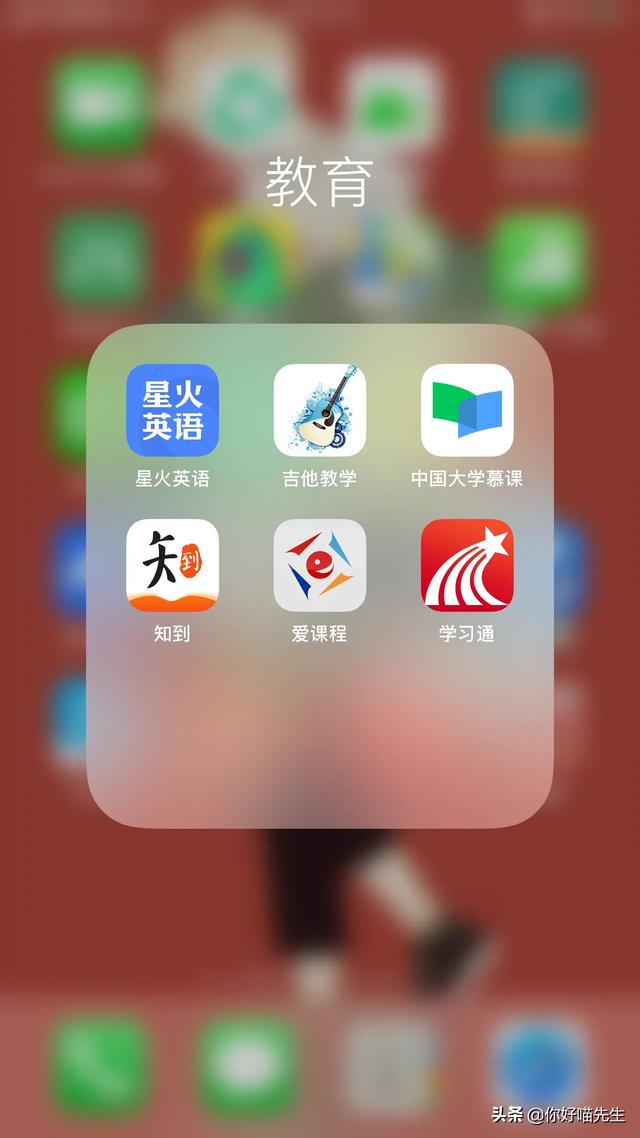
Task: Open the 星火英语 app
Action: point(172,410)
